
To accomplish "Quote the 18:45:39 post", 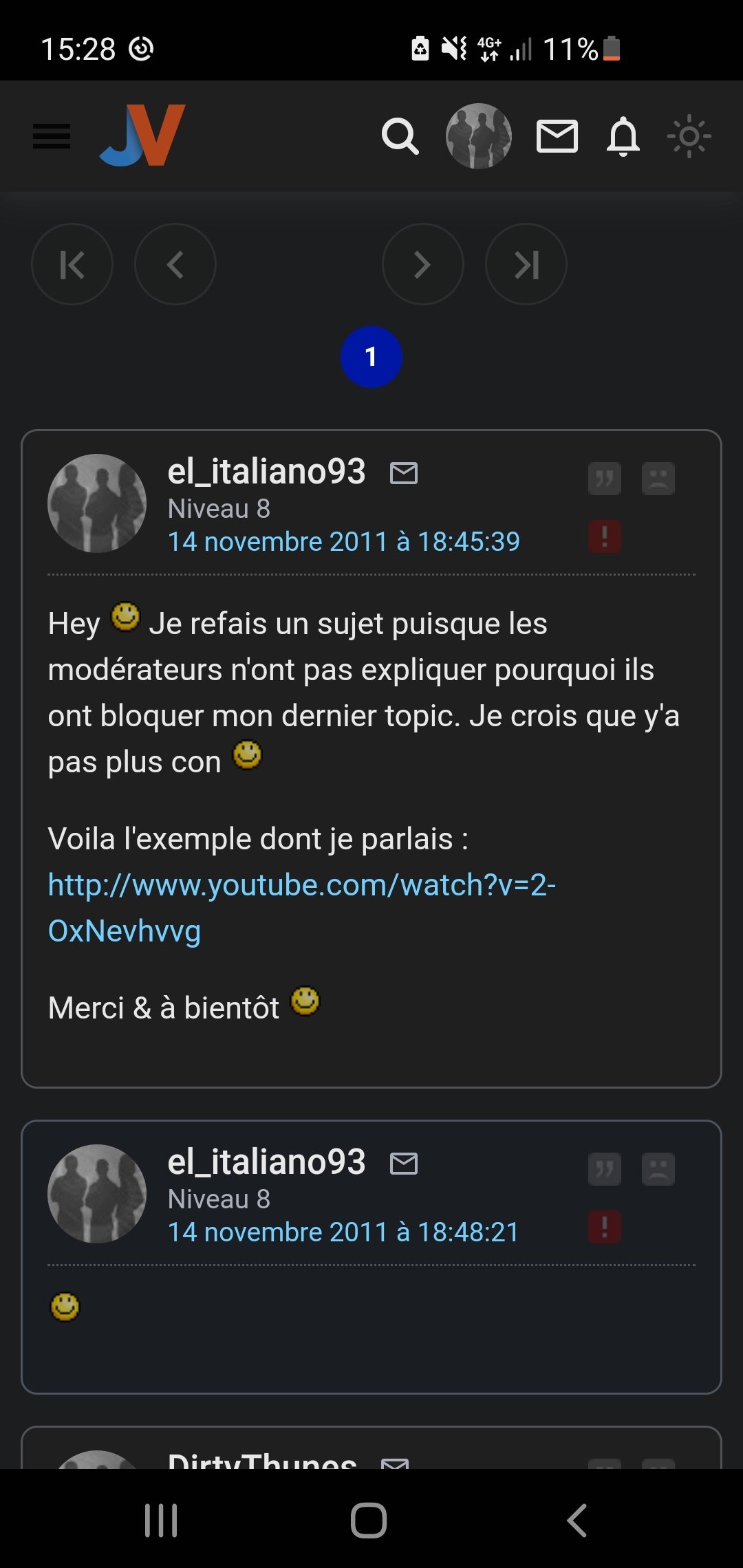I will 605,479.
